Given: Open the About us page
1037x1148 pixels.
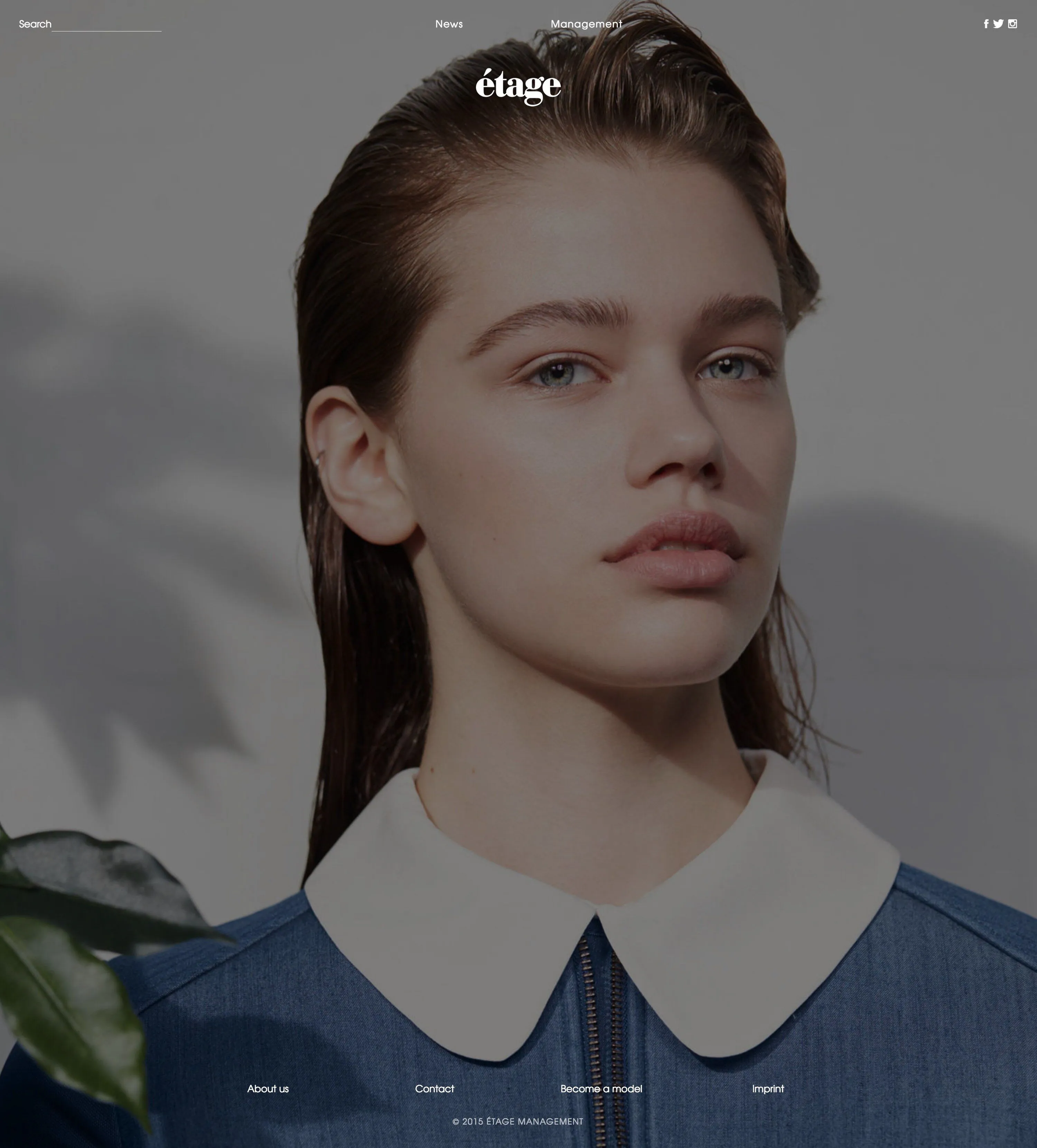Looking at the screenshot, I should point(268,1089).
